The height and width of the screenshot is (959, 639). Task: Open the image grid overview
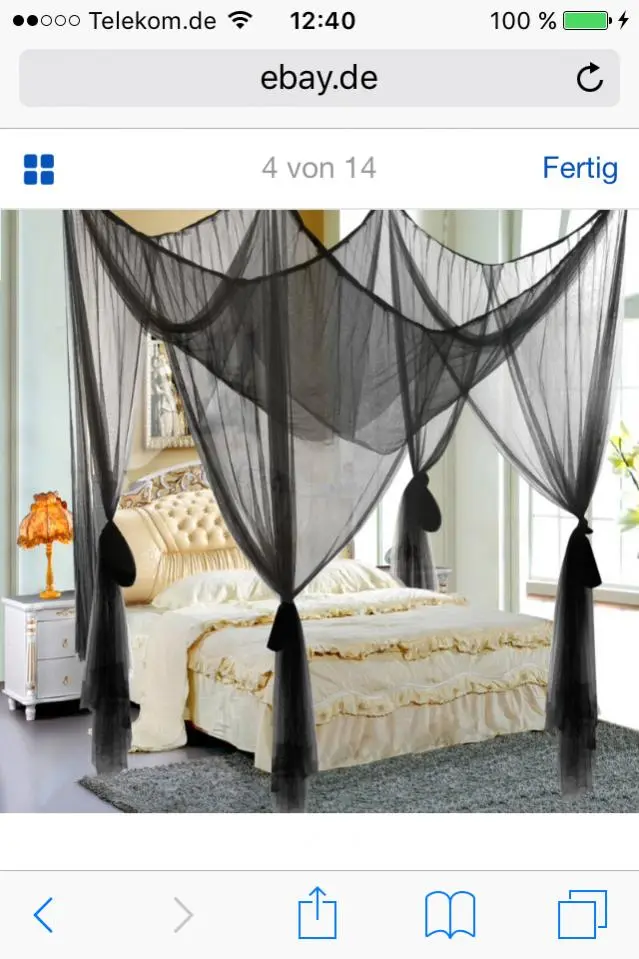coord(39,169)
